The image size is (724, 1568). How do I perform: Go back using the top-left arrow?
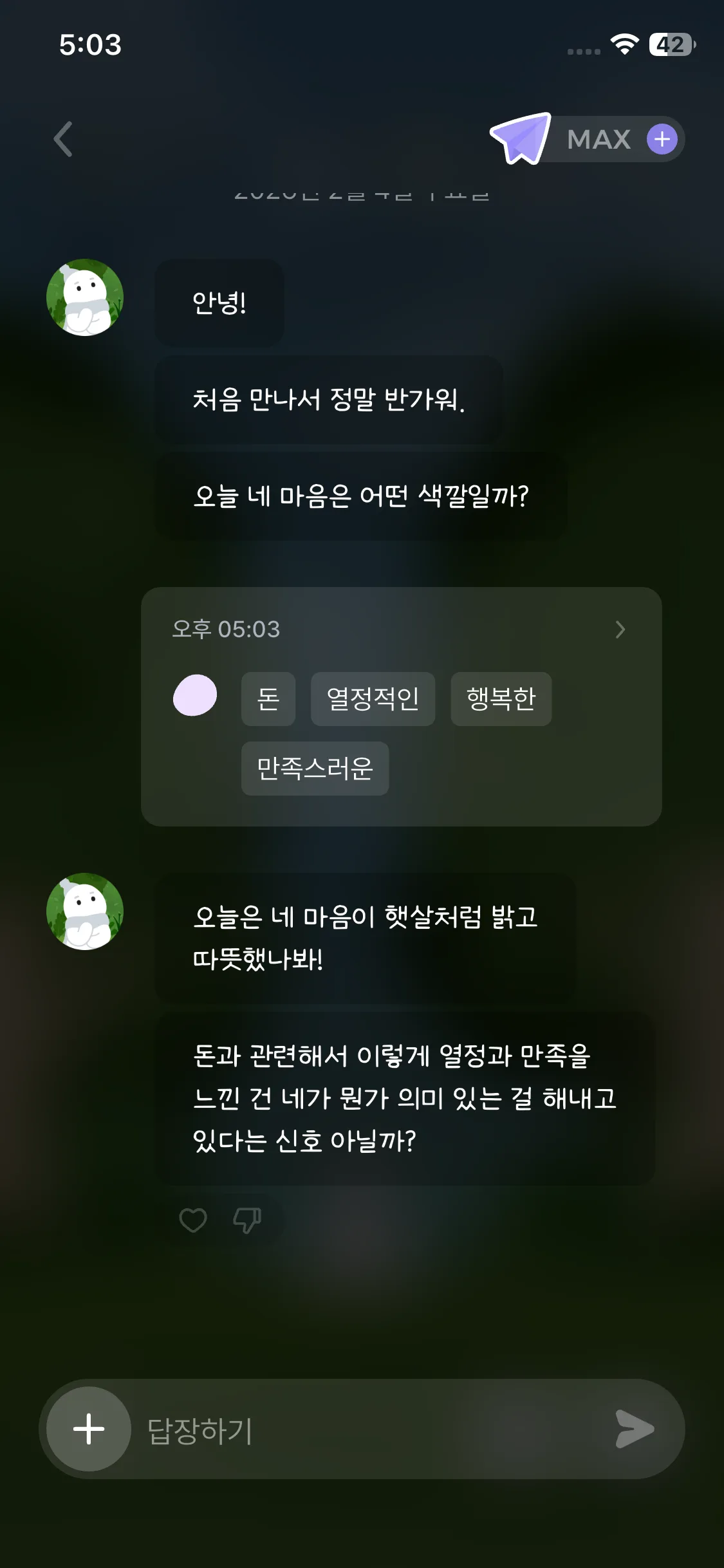click(63, 139)
